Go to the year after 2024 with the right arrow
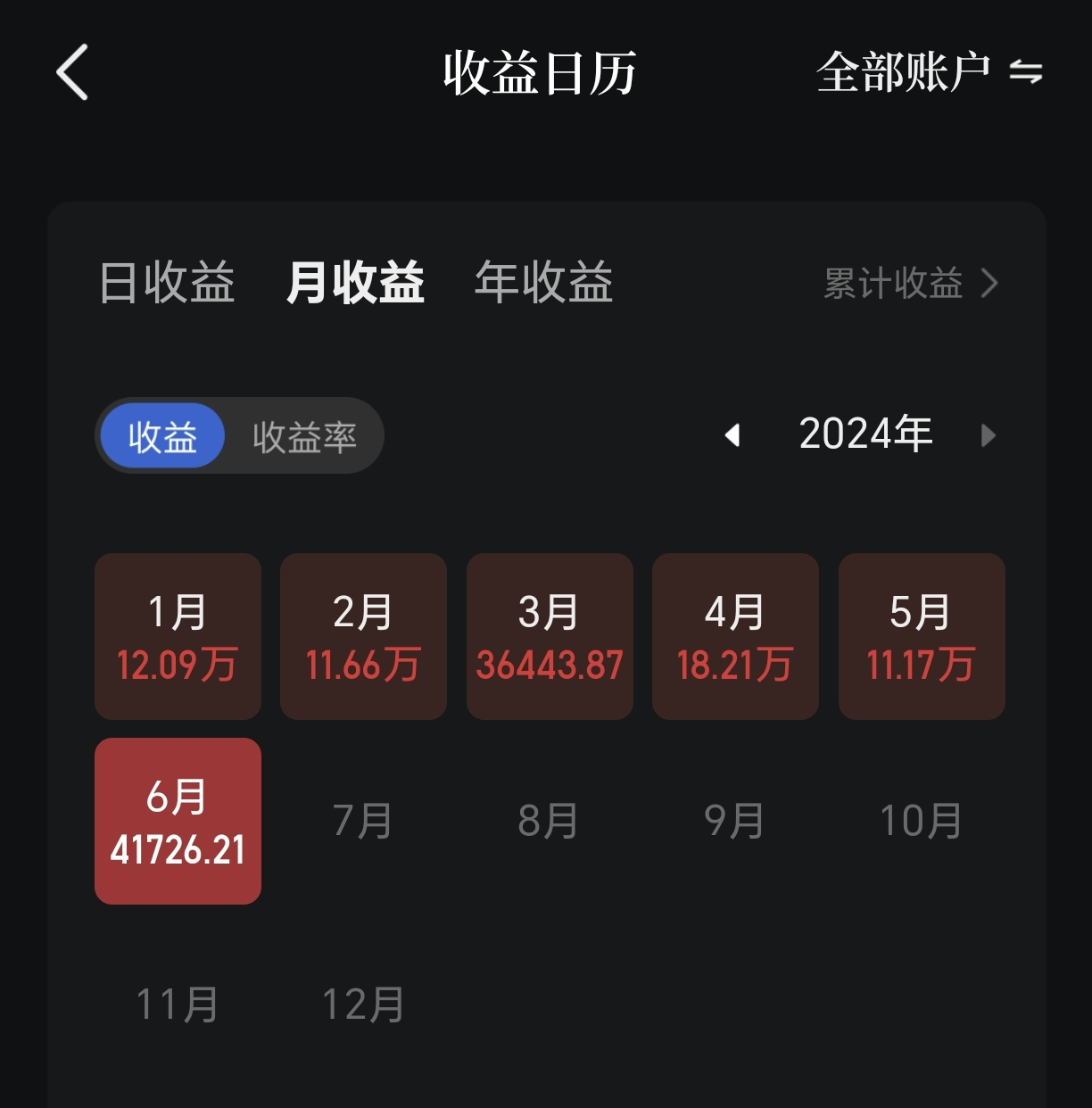 click(987, 435)
